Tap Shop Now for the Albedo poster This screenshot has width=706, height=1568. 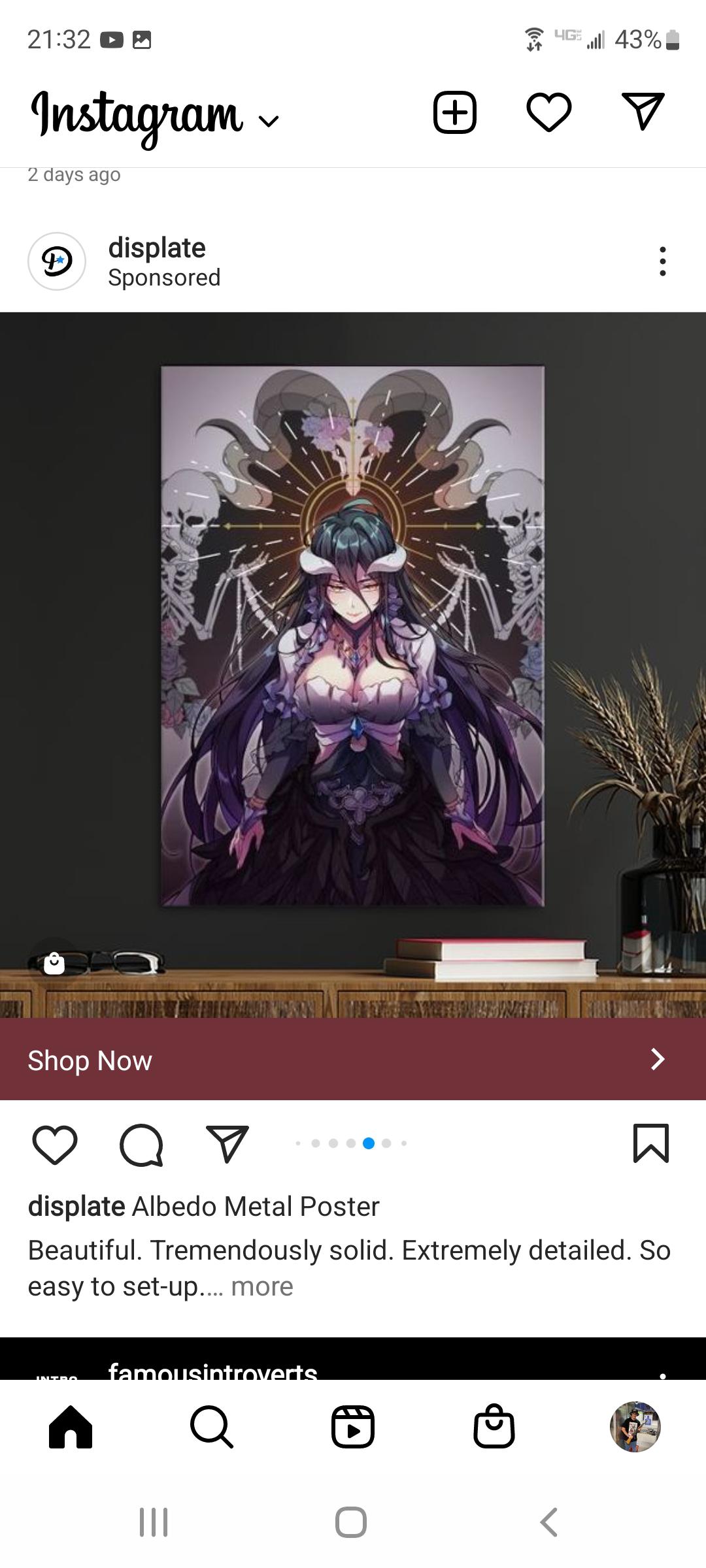88,1060
